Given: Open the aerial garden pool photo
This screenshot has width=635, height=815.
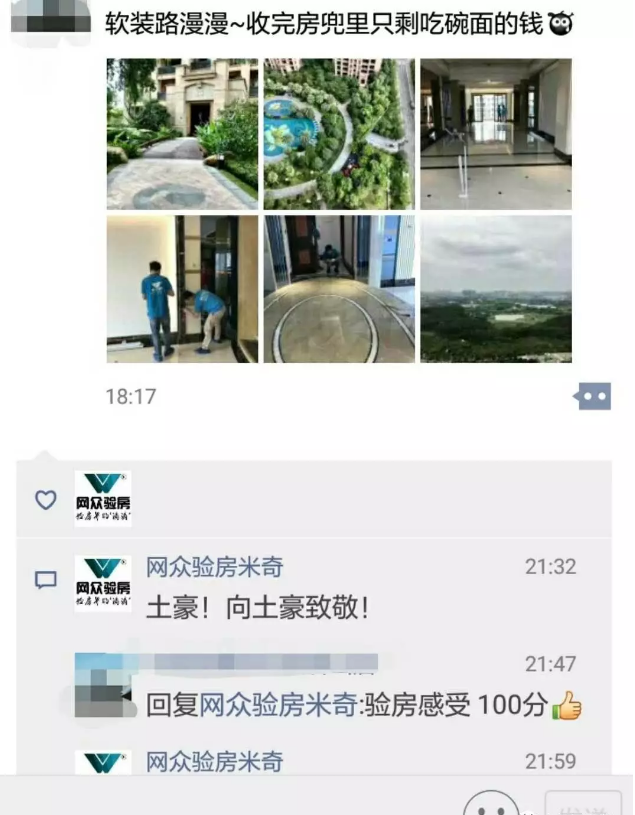Looking at the screenshot, I should pos(338,133).
